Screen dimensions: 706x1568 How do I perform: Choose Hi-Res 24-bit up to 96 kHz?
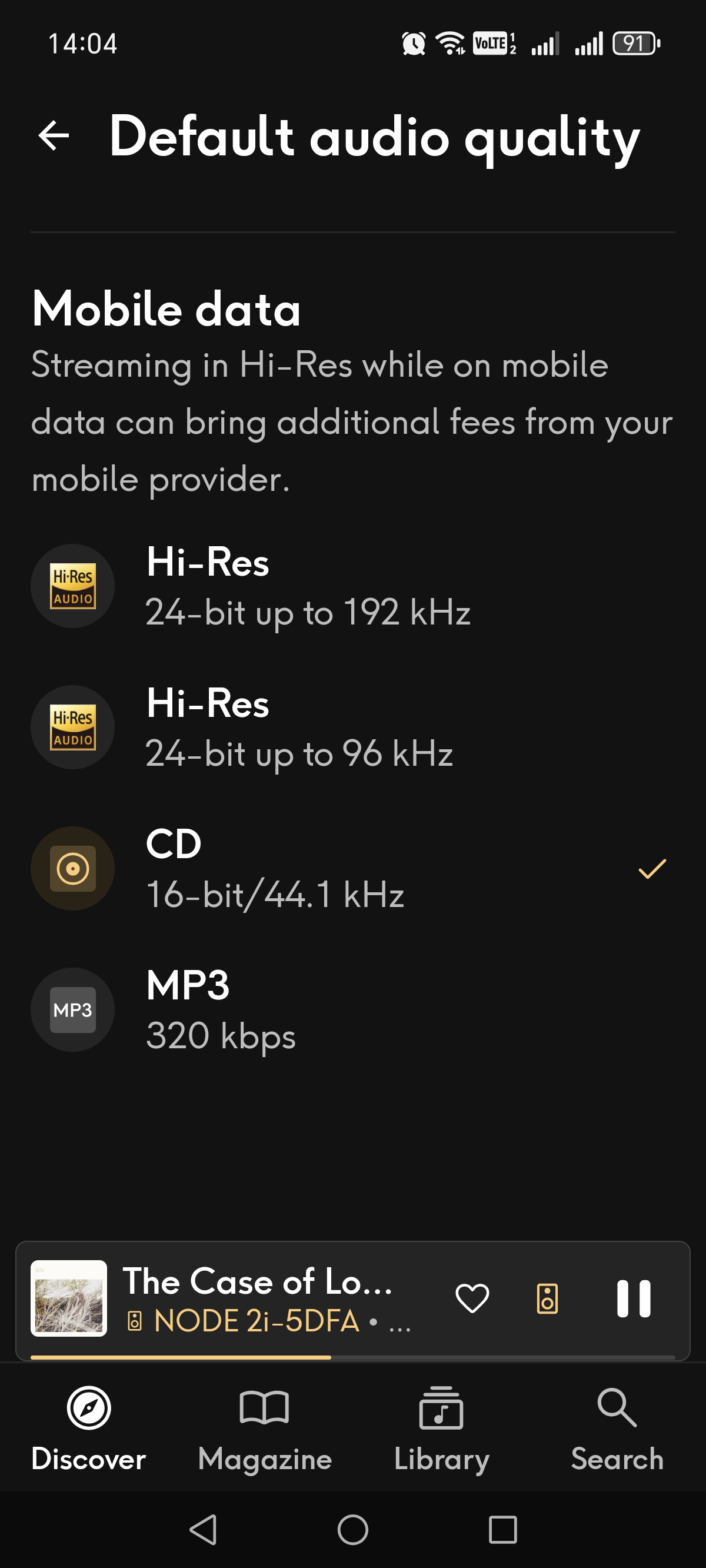(353, 727)
